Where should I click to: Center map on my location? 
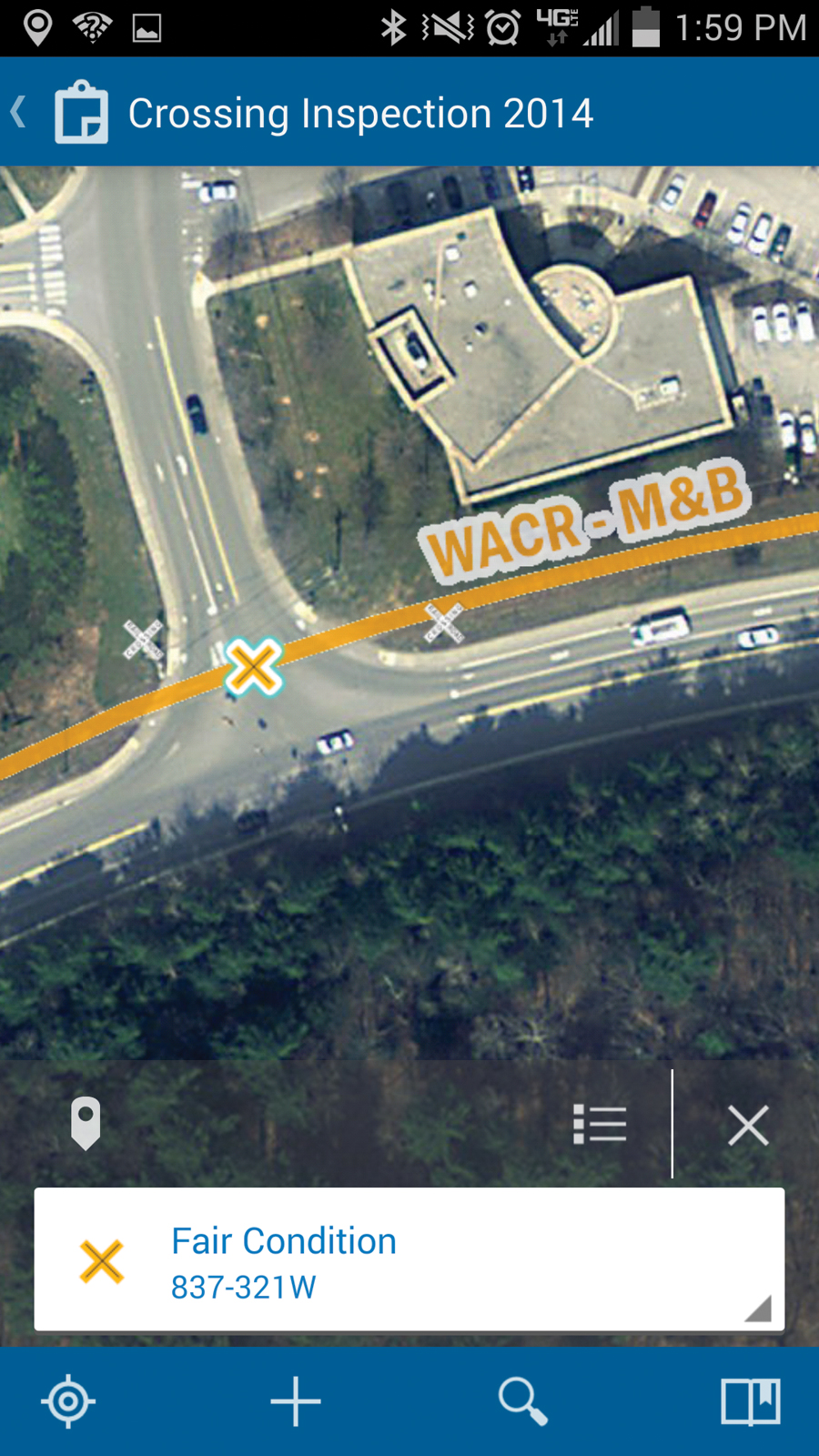(68, 1401)
